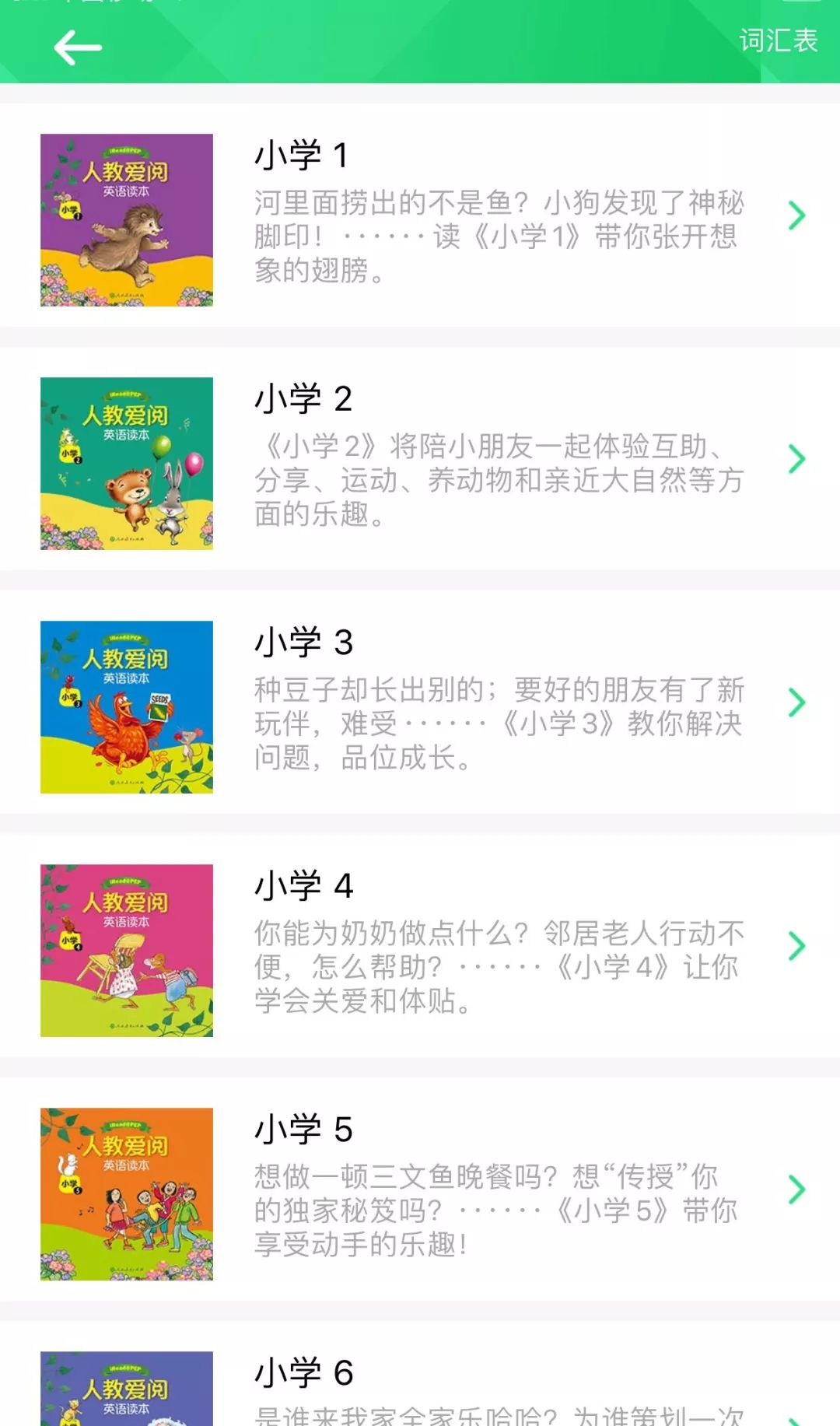
Task: Open the 词汇表 vocabulary list
Action: 778,40
